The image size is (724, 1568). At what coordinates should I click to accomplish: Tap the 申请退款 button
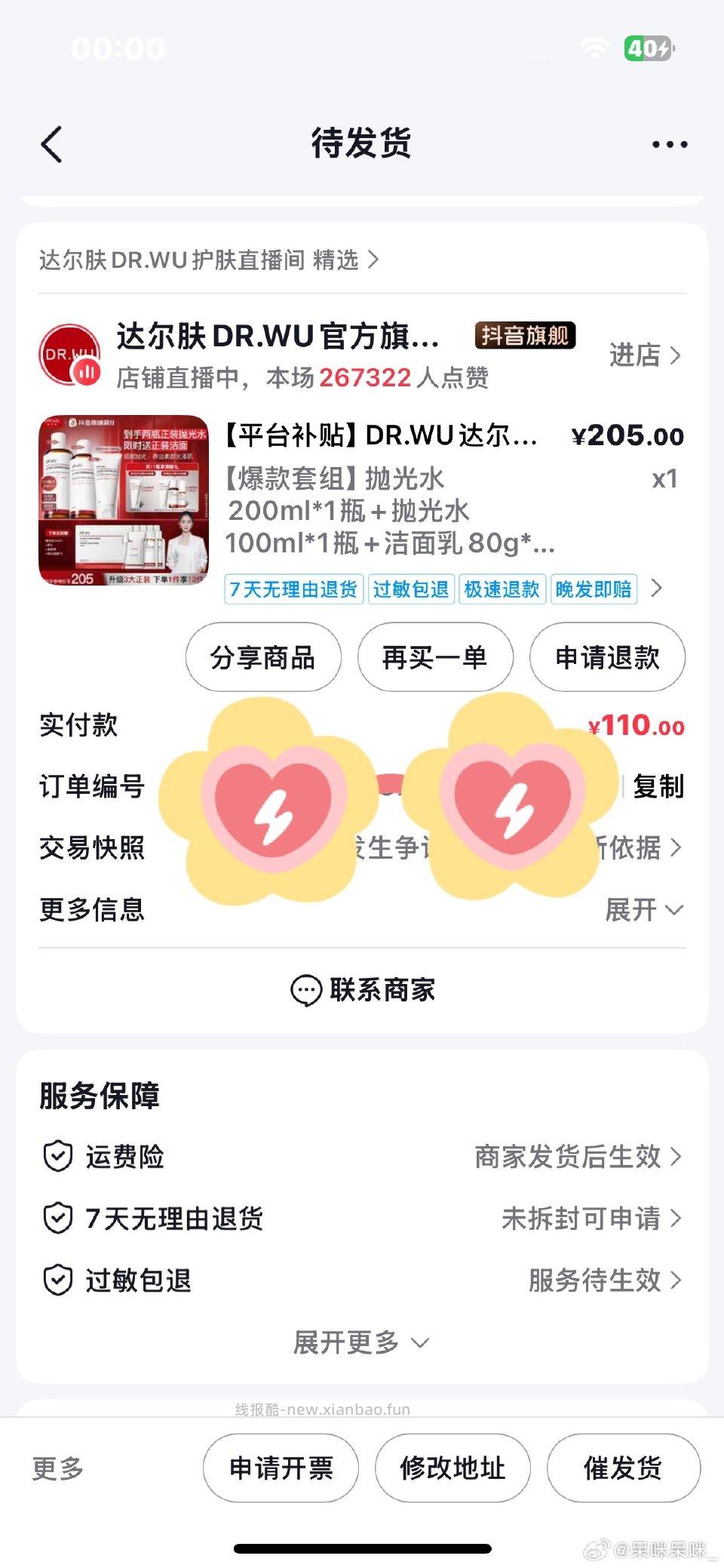click(606, 657)
